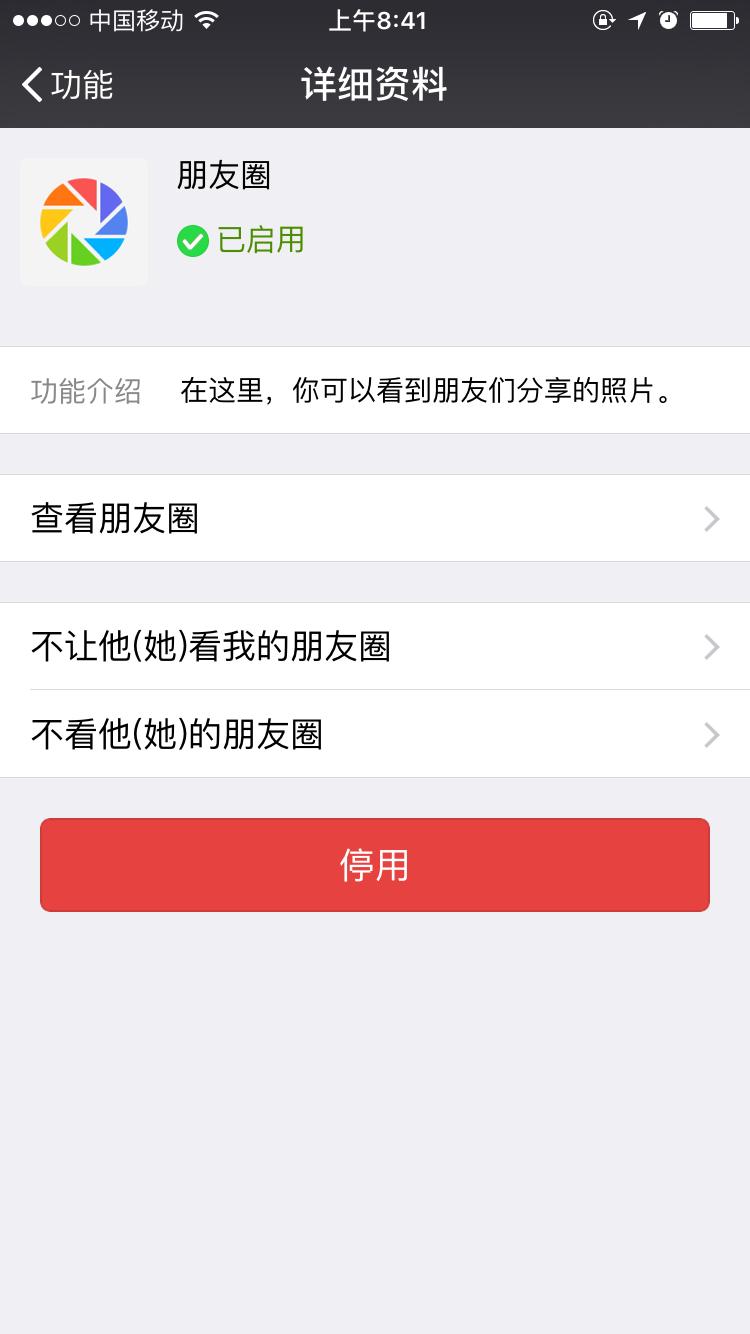Tap the 详细资料 title text
This screenshot has height=1334, width=750.
click(375, 86)
